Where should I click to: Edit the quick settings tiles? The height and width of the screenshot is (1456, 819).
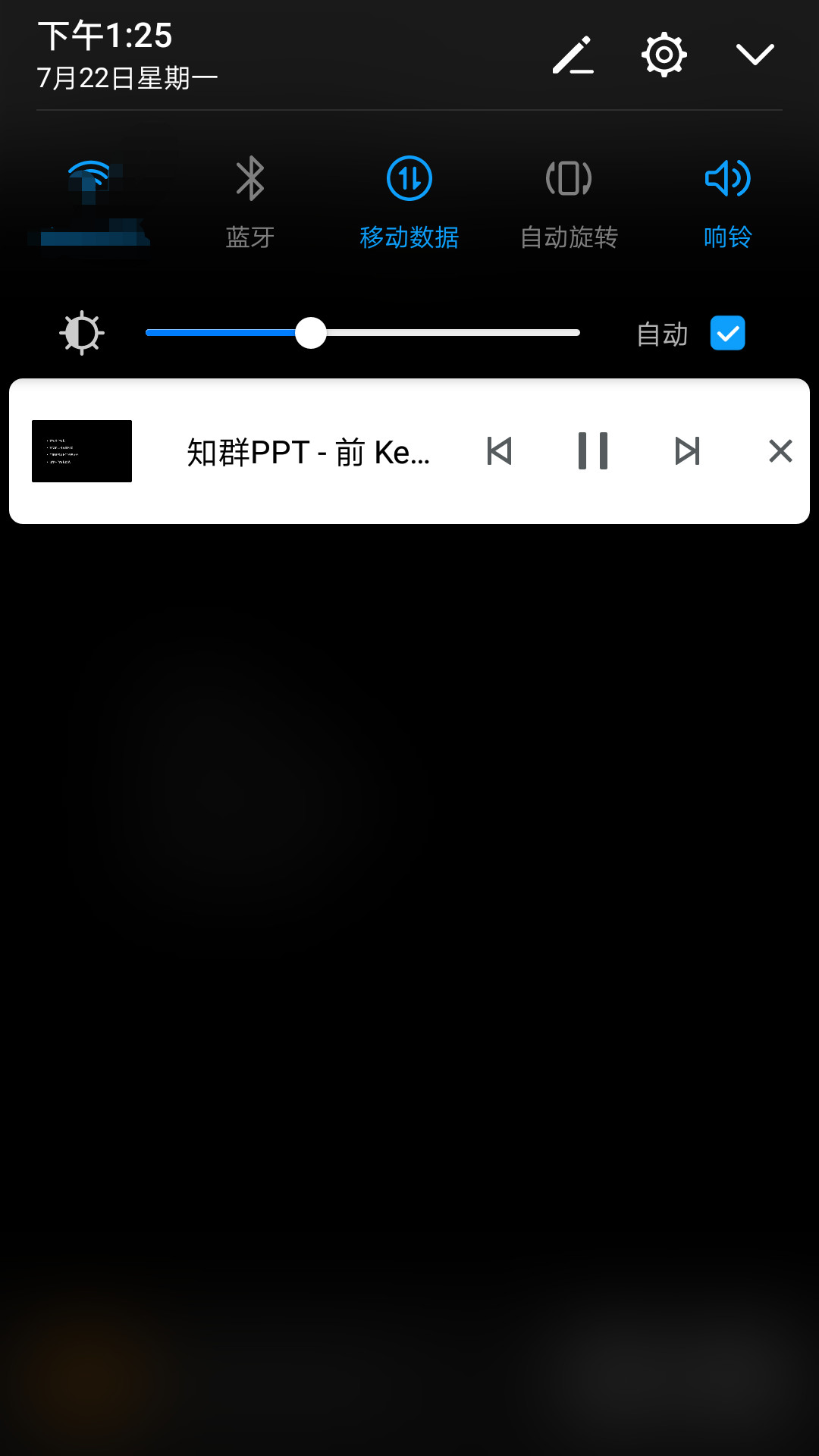(573, 55)
